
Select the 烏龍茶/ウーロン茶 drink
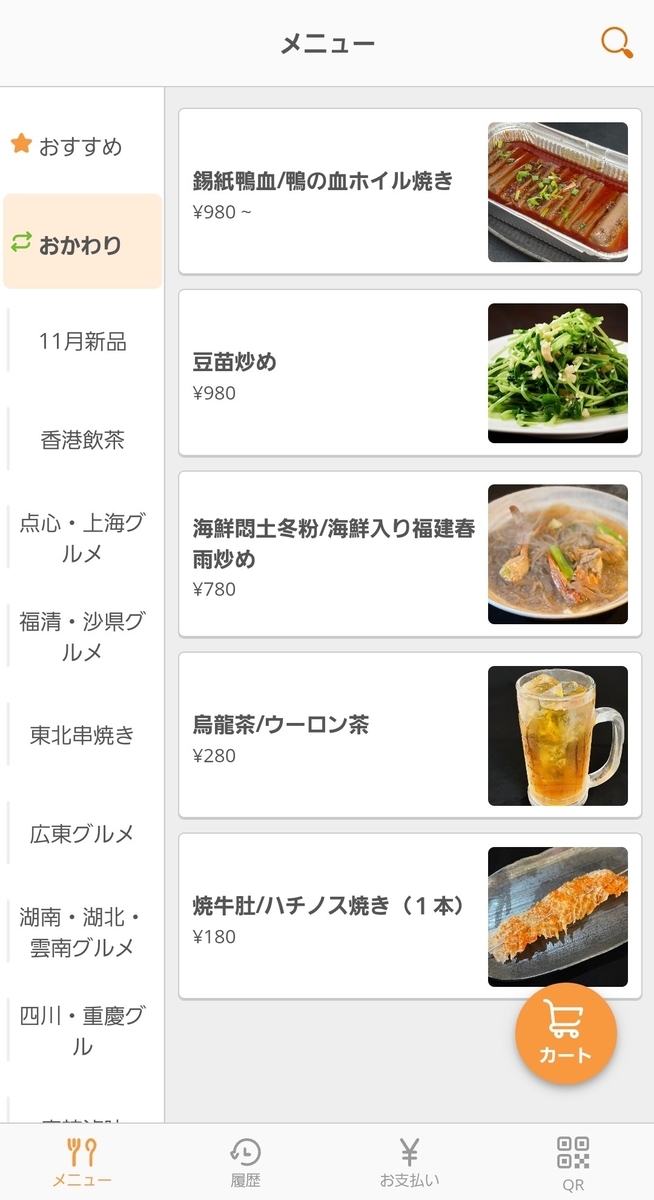click(x=410, y=735)
